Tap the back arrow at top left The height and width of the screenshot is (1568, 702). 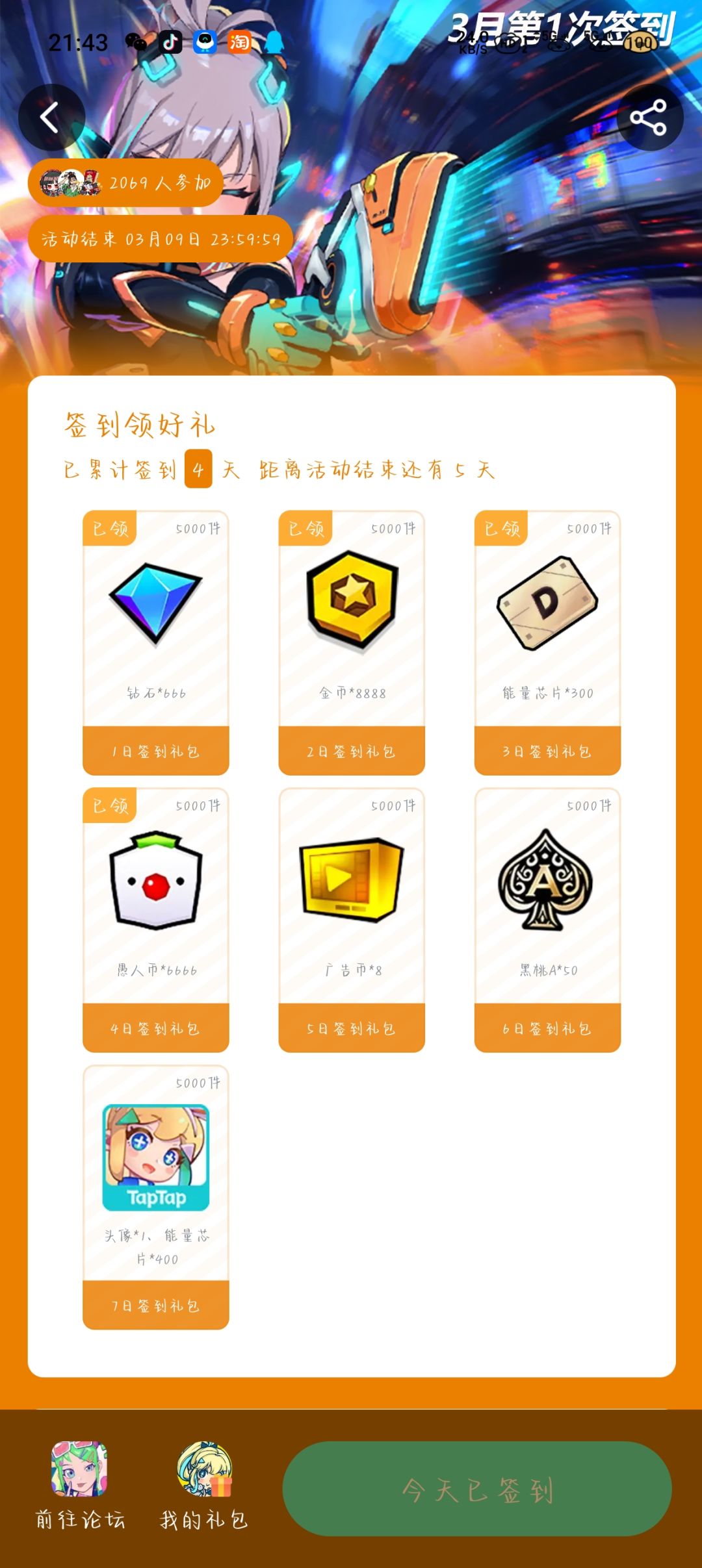pos(51,116)
